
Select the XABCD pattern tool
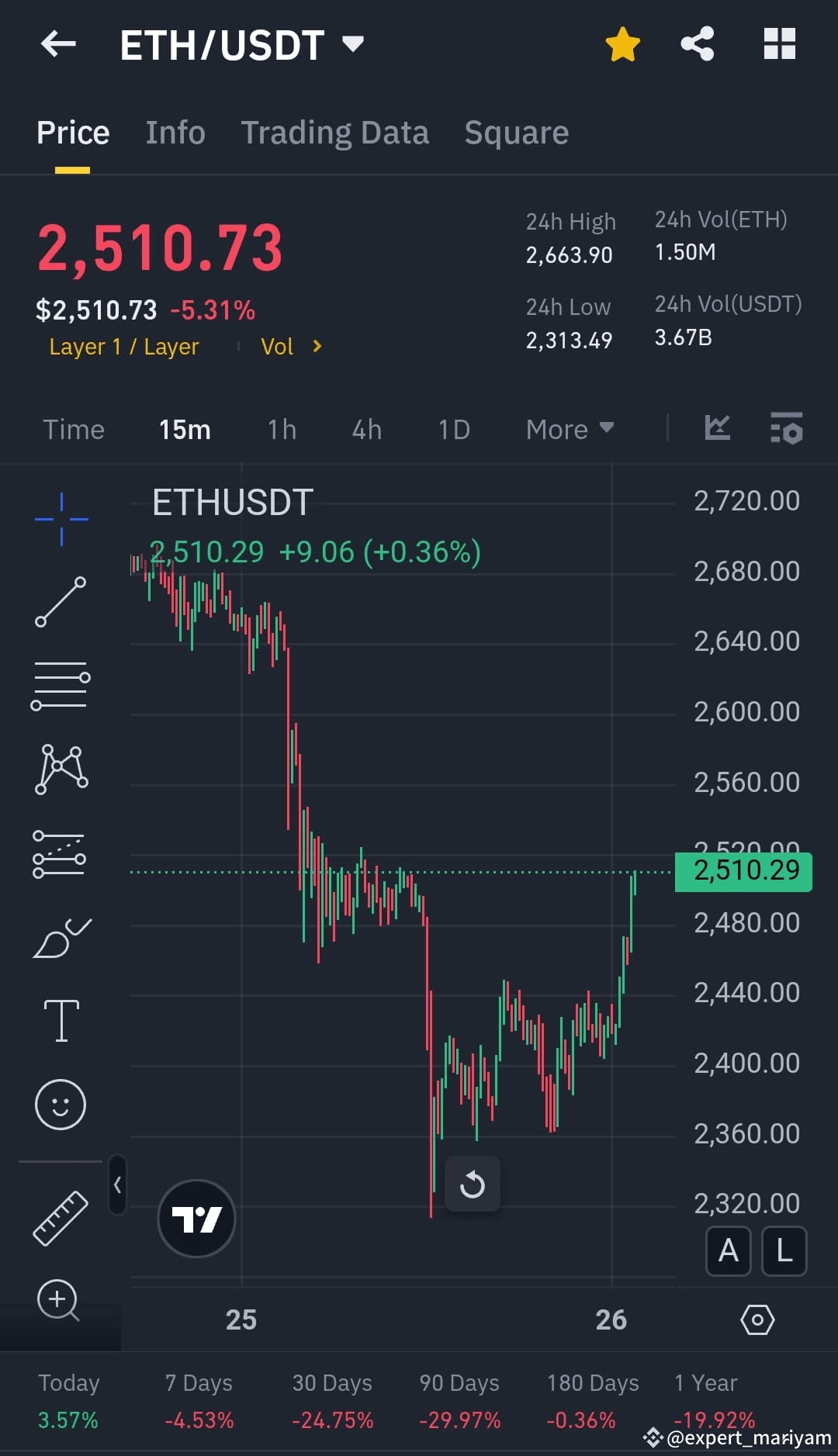[61, 768]
